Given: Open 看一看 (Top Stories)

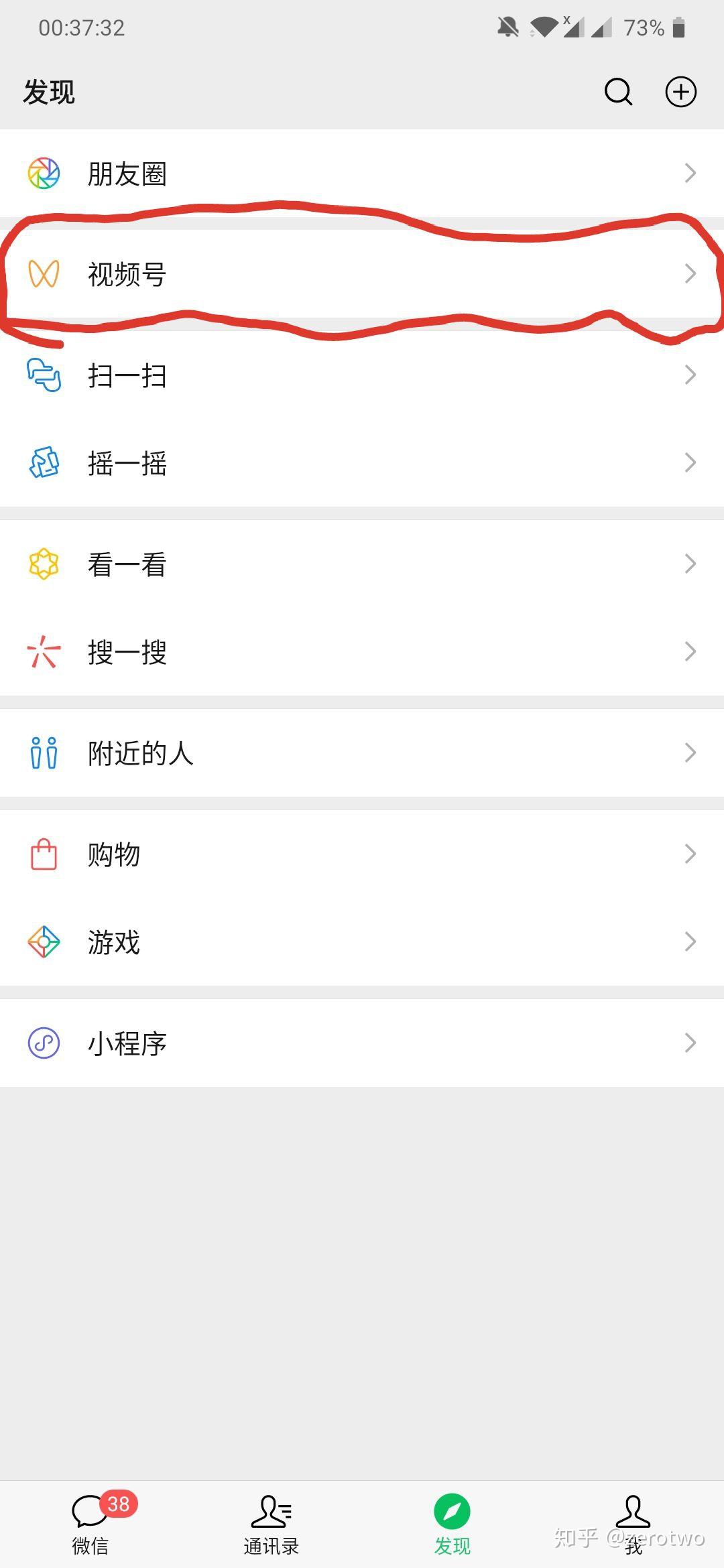Looking at the screenshot, I should tap(362, 564).
